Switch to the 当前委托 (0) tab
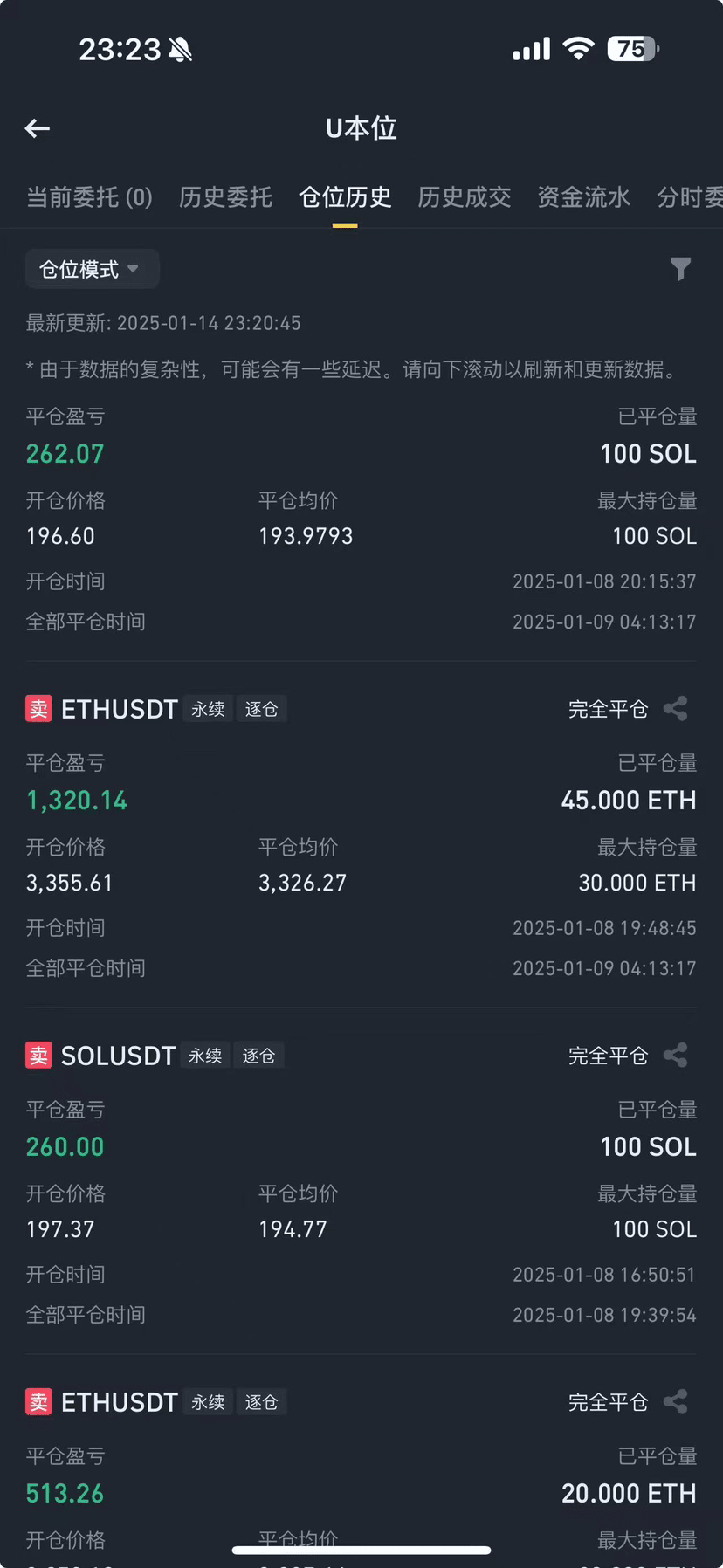The height and width of the screenshot is (1568, 723). (x=89, y=197)
